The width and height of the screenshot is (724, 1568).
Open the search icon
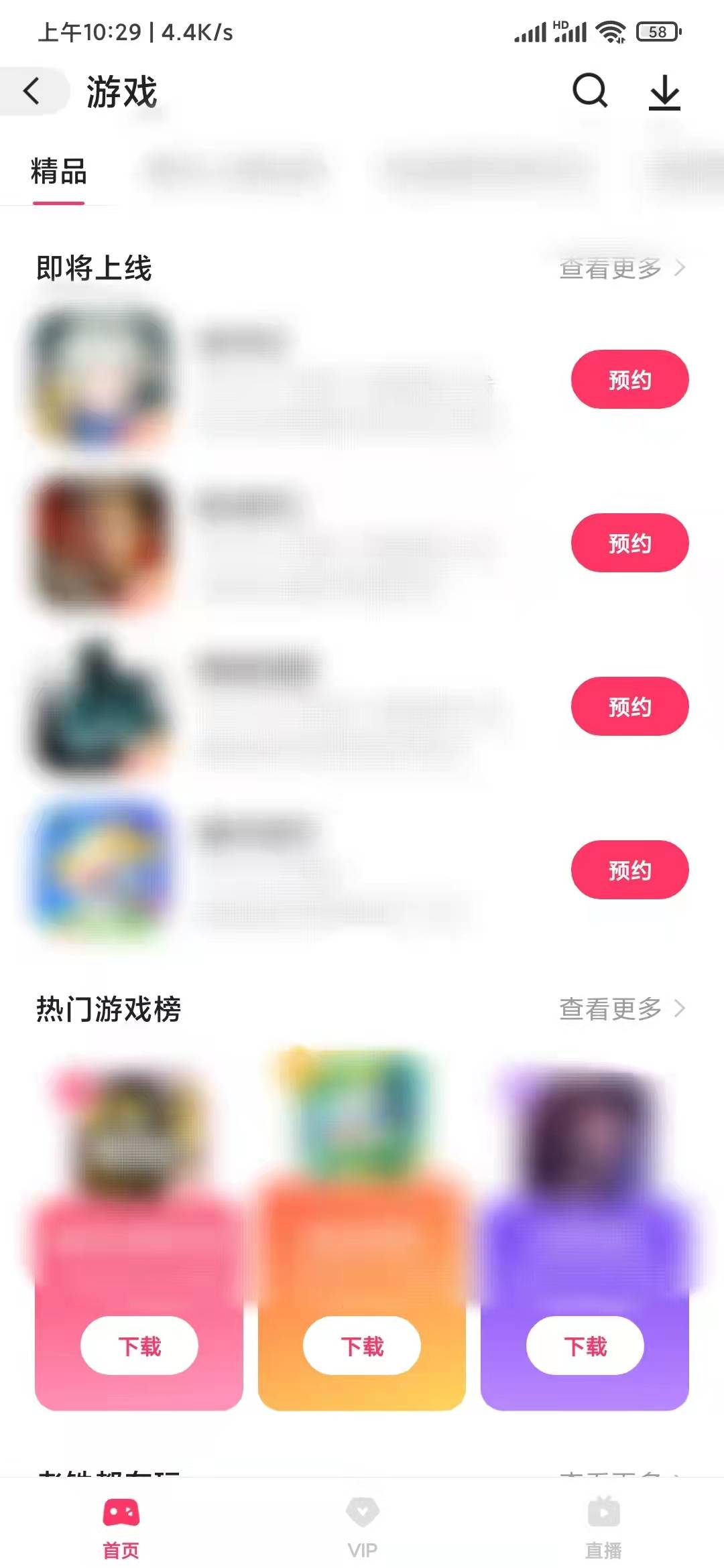pos(590,90)
